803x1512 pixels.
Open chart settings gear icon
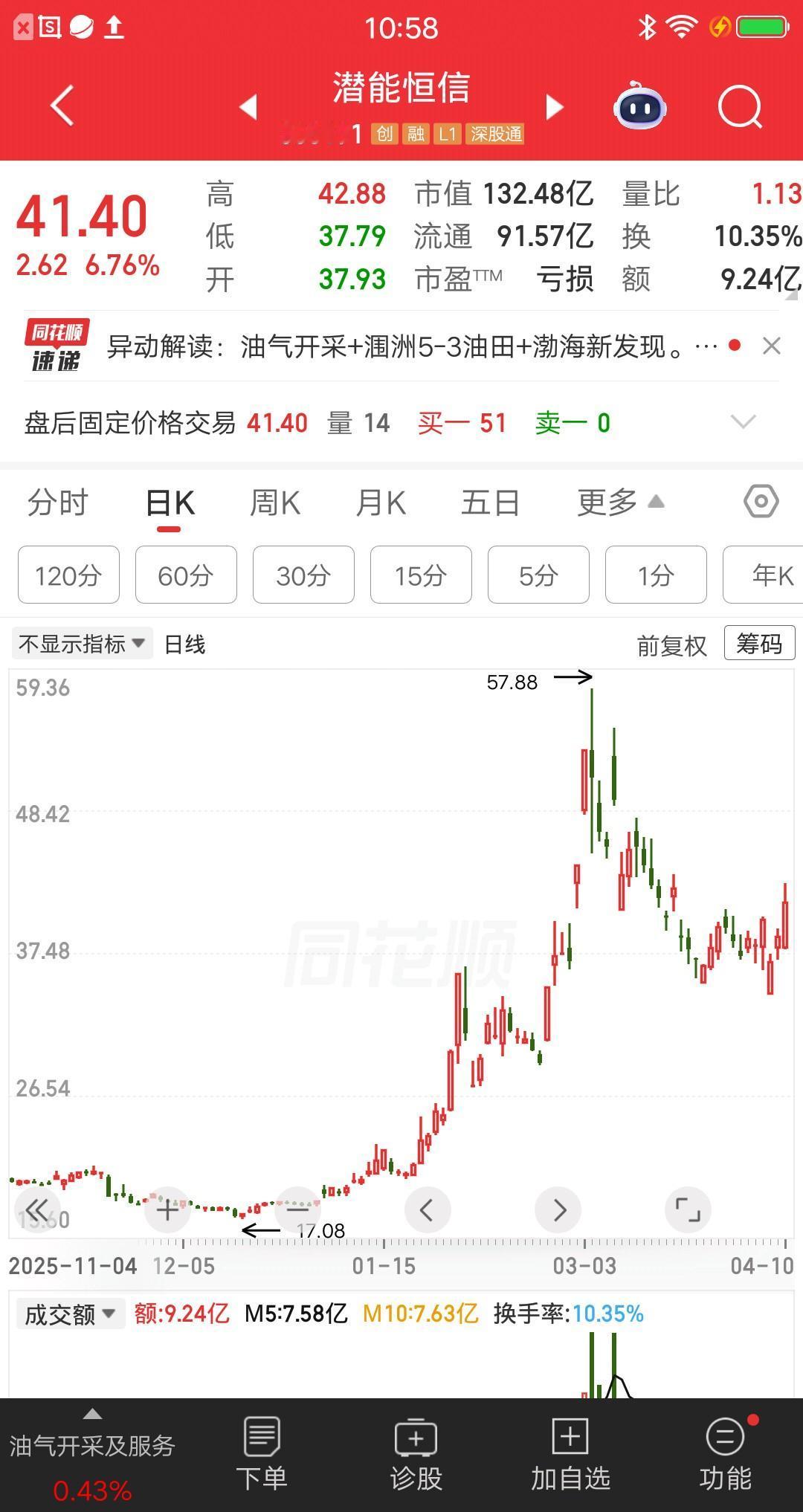[x=759, y=502]
